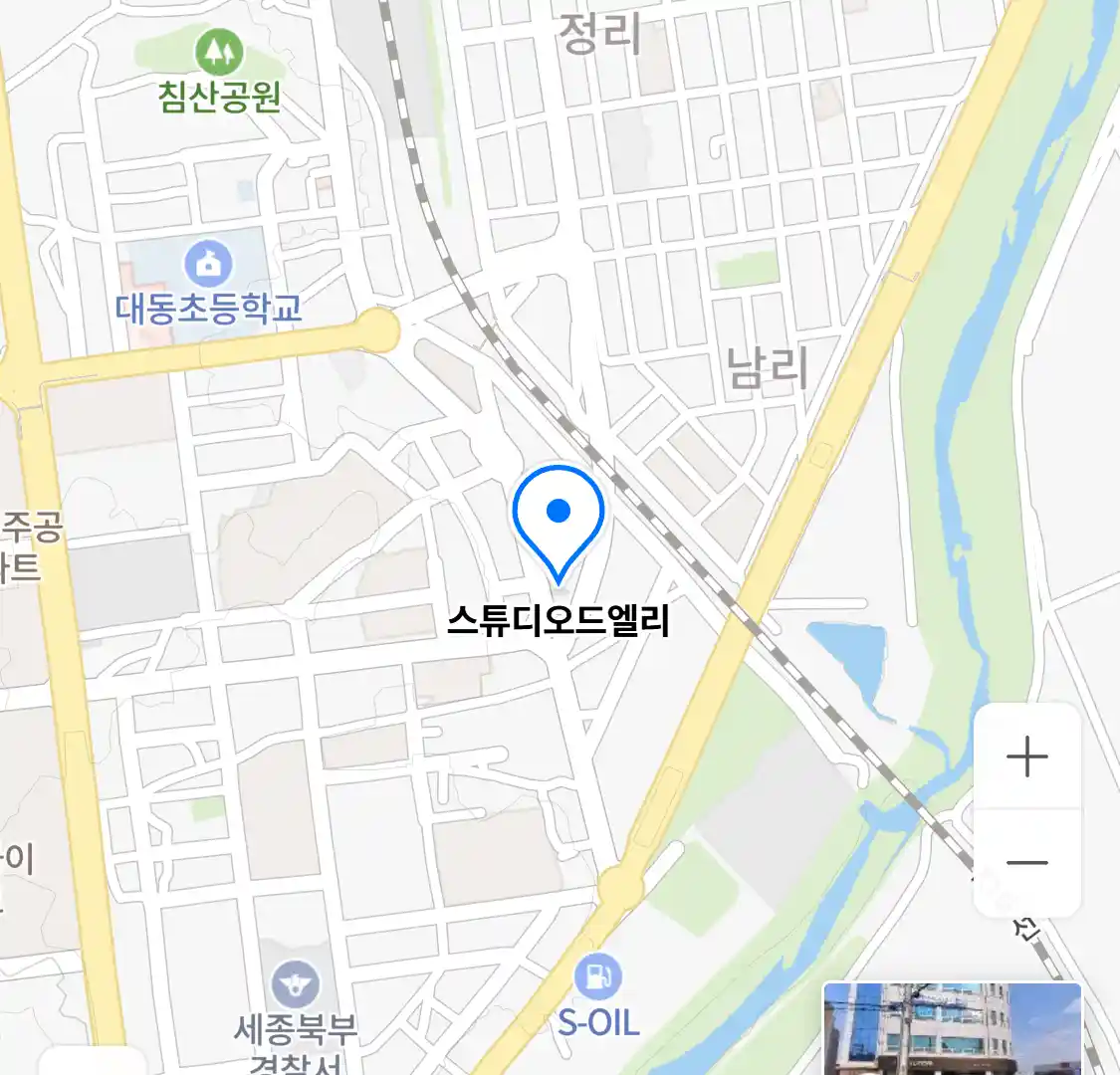Viewport: 1120px width, 1075px height.
Task: Select the 대동초등학교 school marker
Action: [x=208, y=265]
